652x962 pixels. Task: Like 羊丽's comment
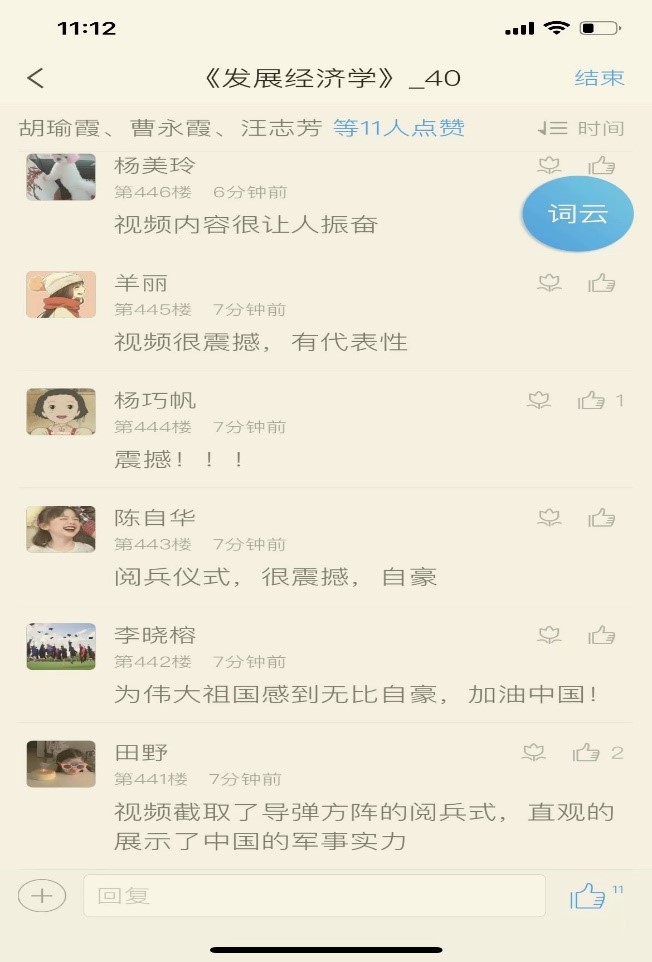601,283
